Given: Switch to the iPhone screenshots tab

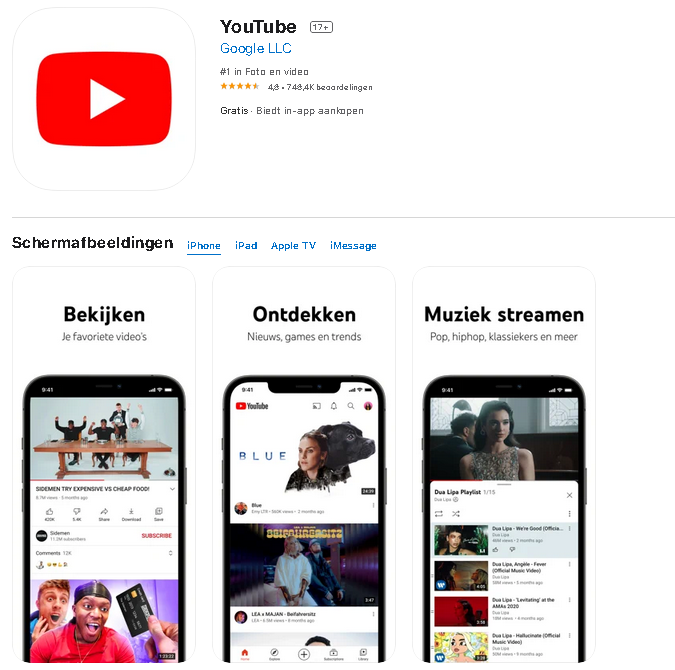Looking at the screenshot, I should [204, 246].
